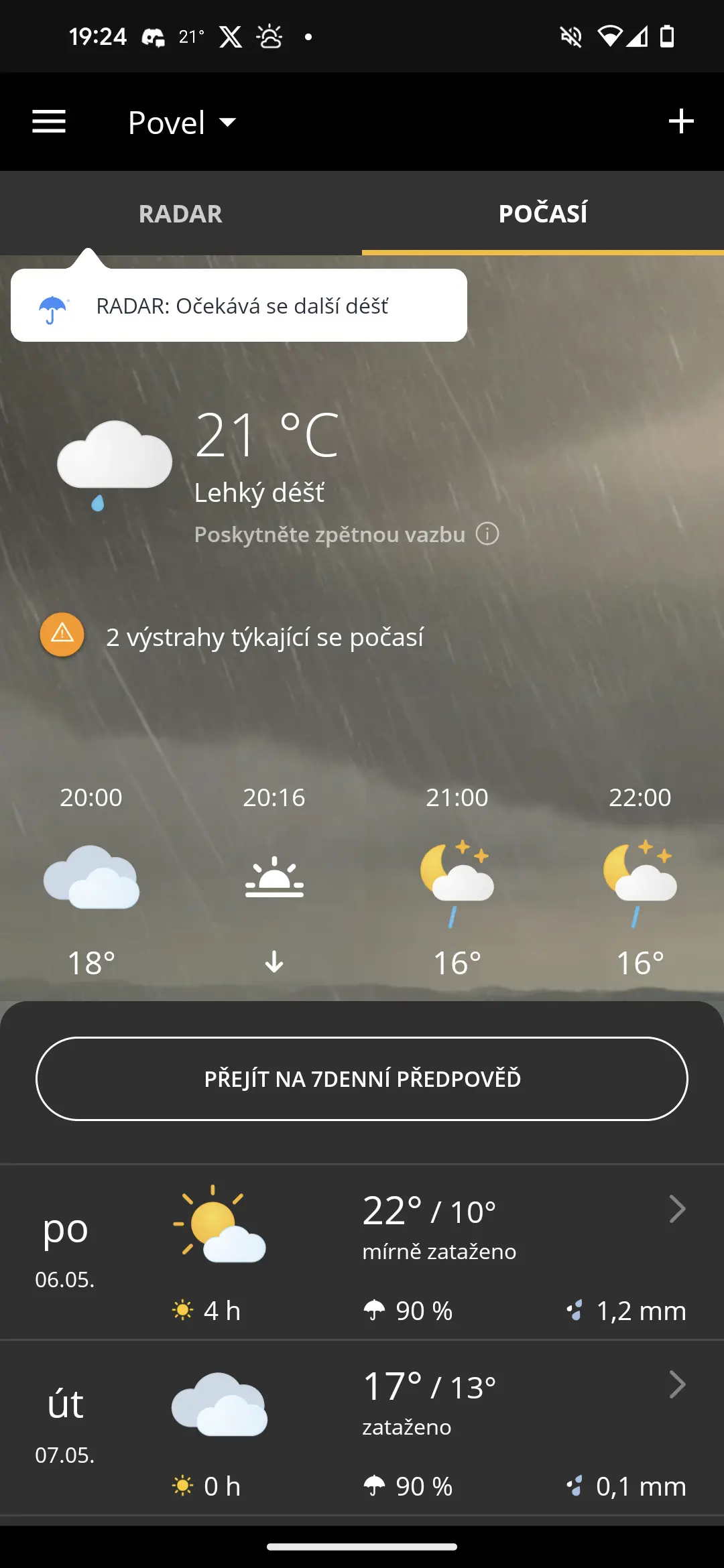Go to the 7-day forecast button

click(x=362, y=1079)
